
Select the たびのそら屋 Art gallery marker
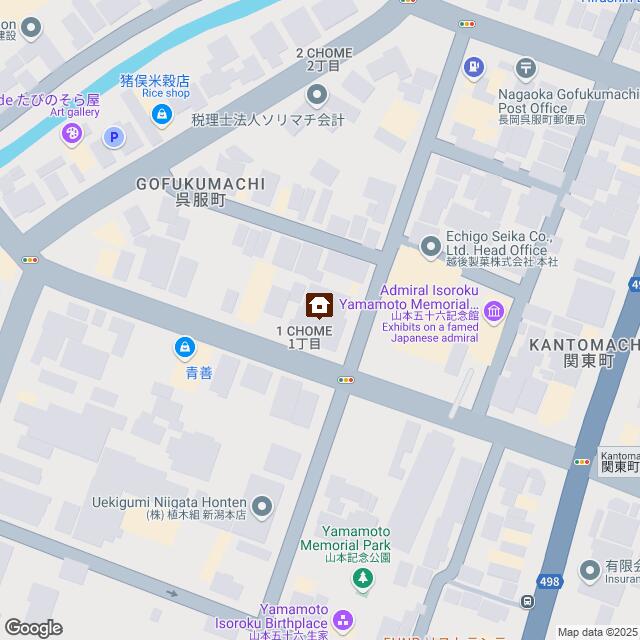point(71,133)
